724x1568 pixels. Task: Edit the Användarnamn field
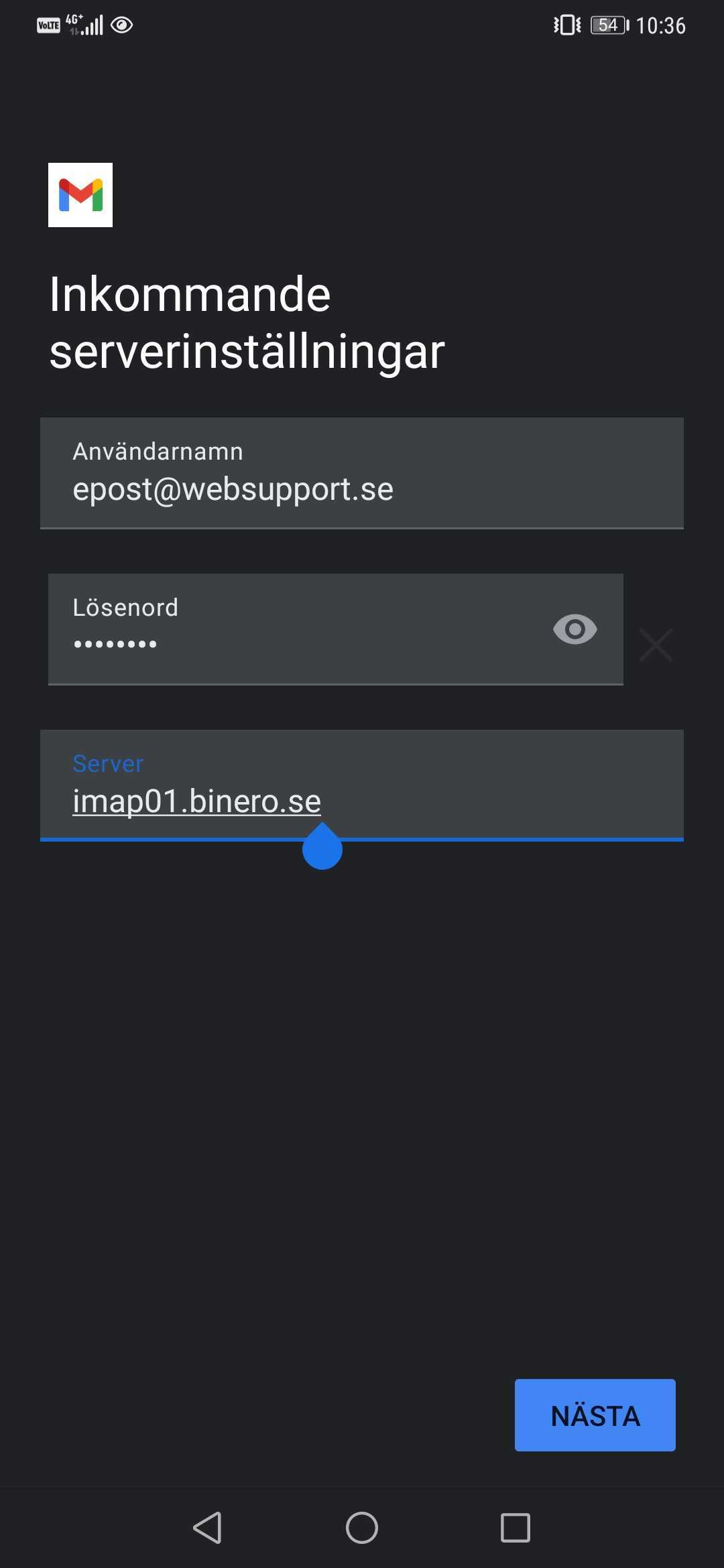tap(362, 473)
